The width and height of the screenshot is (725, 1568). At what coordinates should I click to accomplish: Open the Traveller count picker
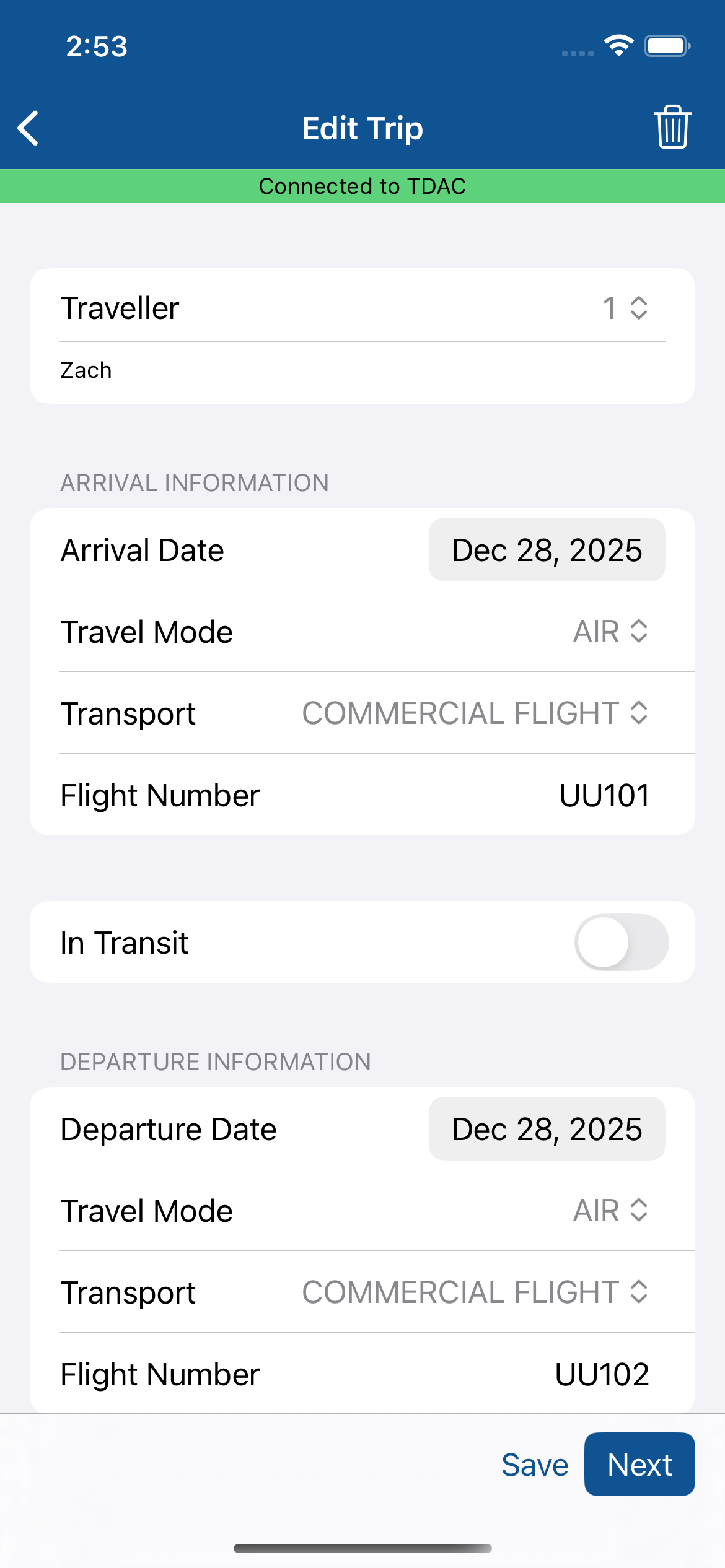click(x=625, y=308)
